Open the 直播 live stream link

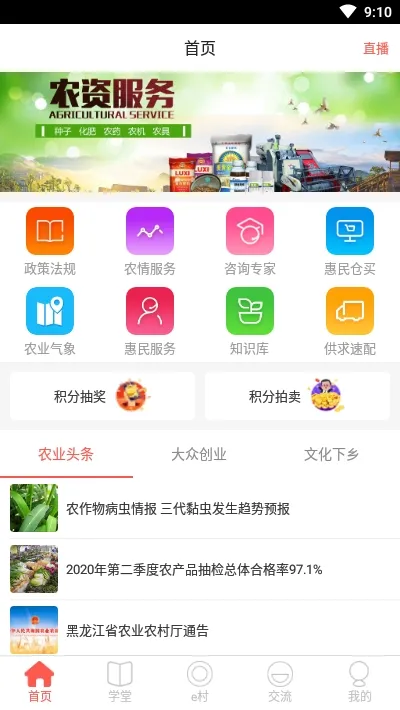tap(376, 48)
